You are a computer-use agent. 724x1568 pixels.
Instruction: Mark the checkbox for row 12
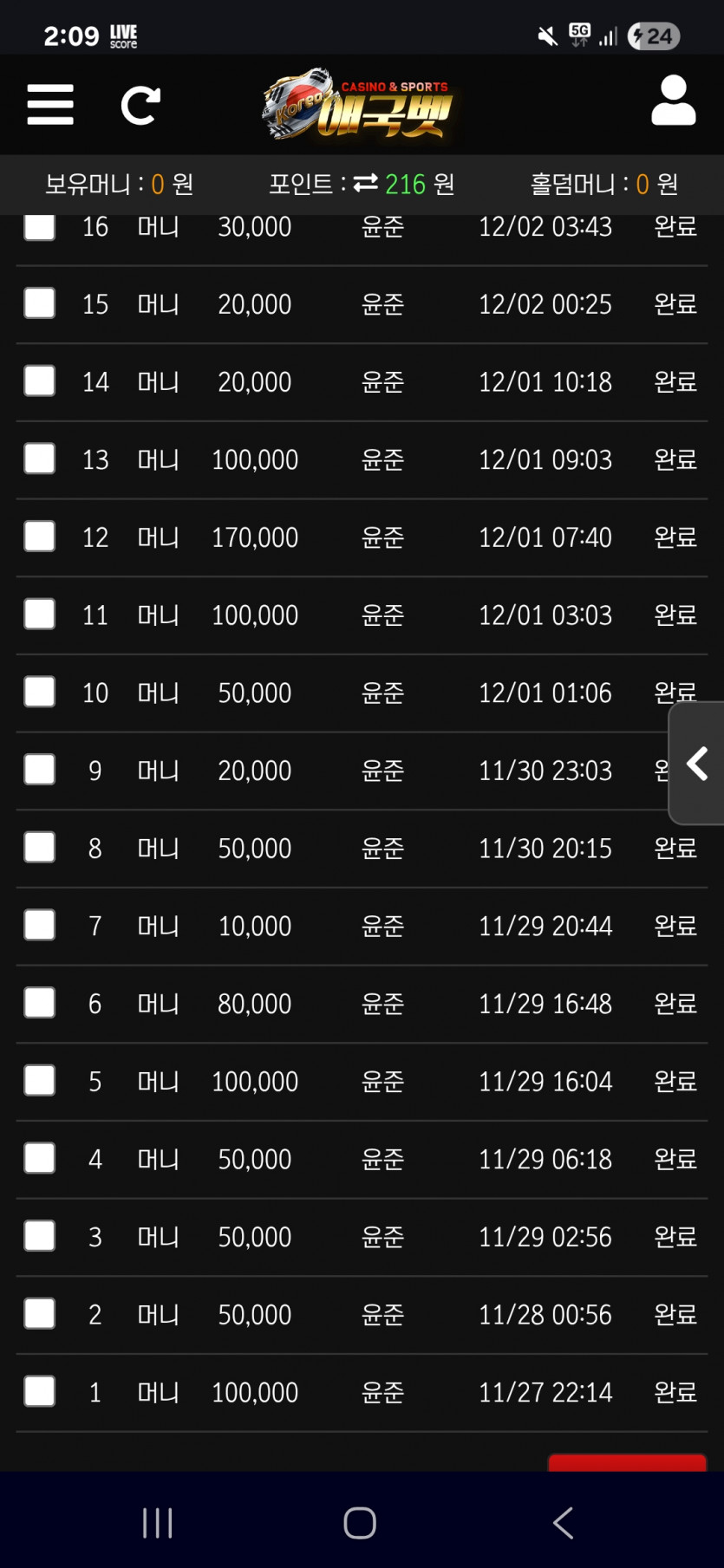[40, 537]
